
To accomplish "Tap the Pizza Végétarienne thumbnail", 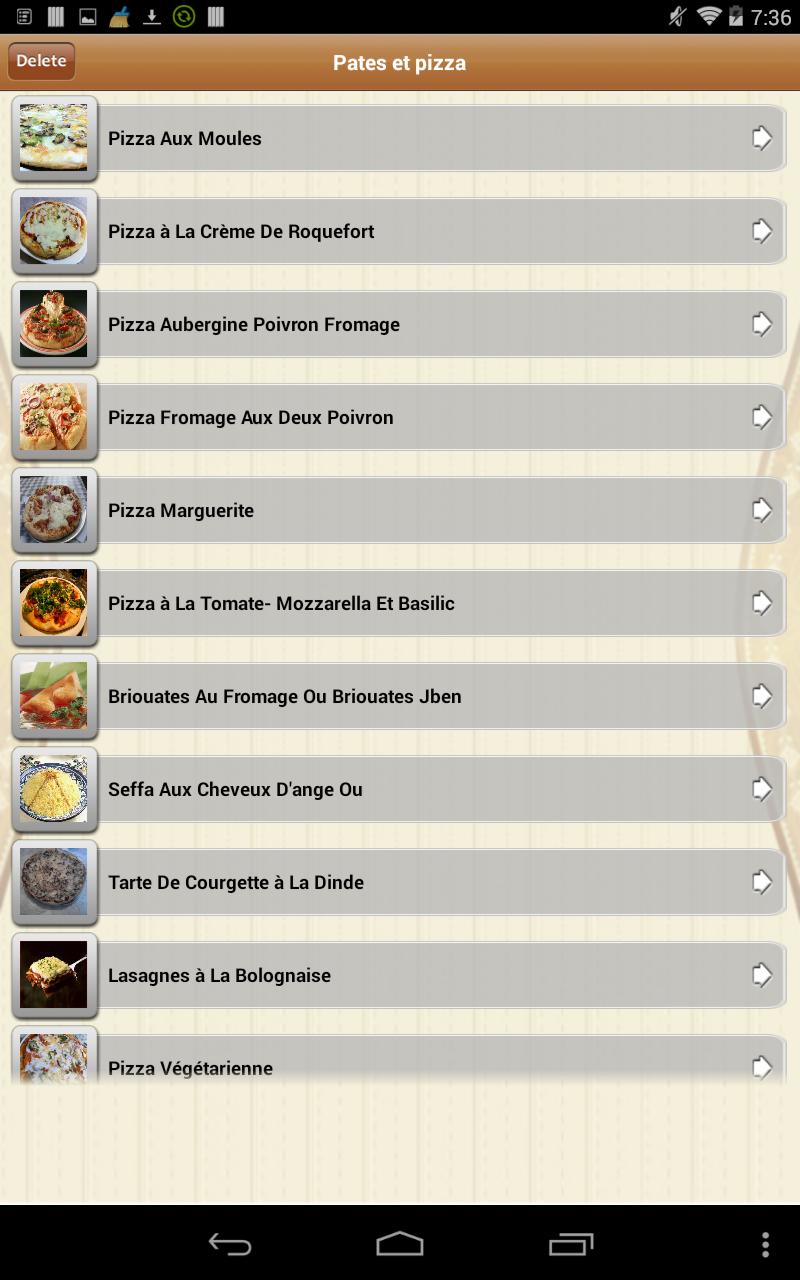I will click(x=54, y=1060).
